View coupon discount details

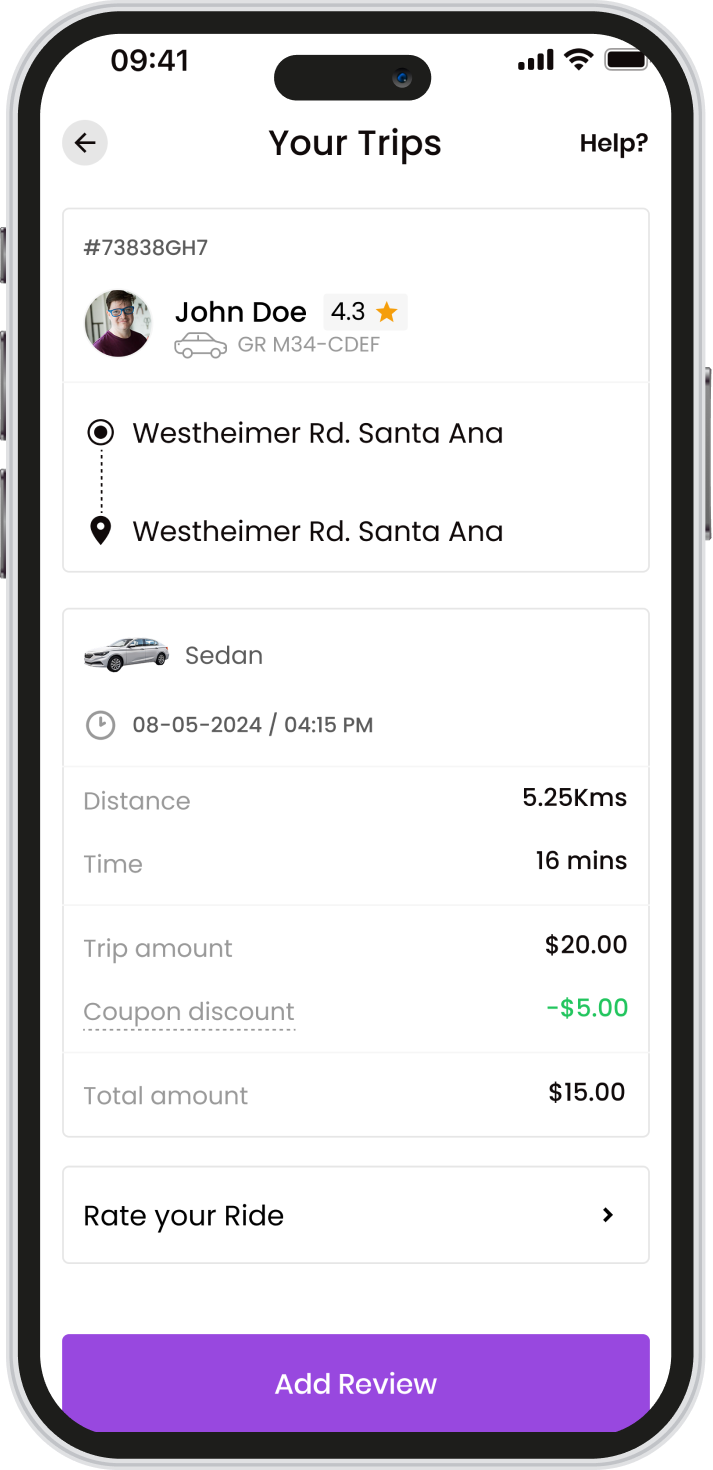(x=189, y=1011)
